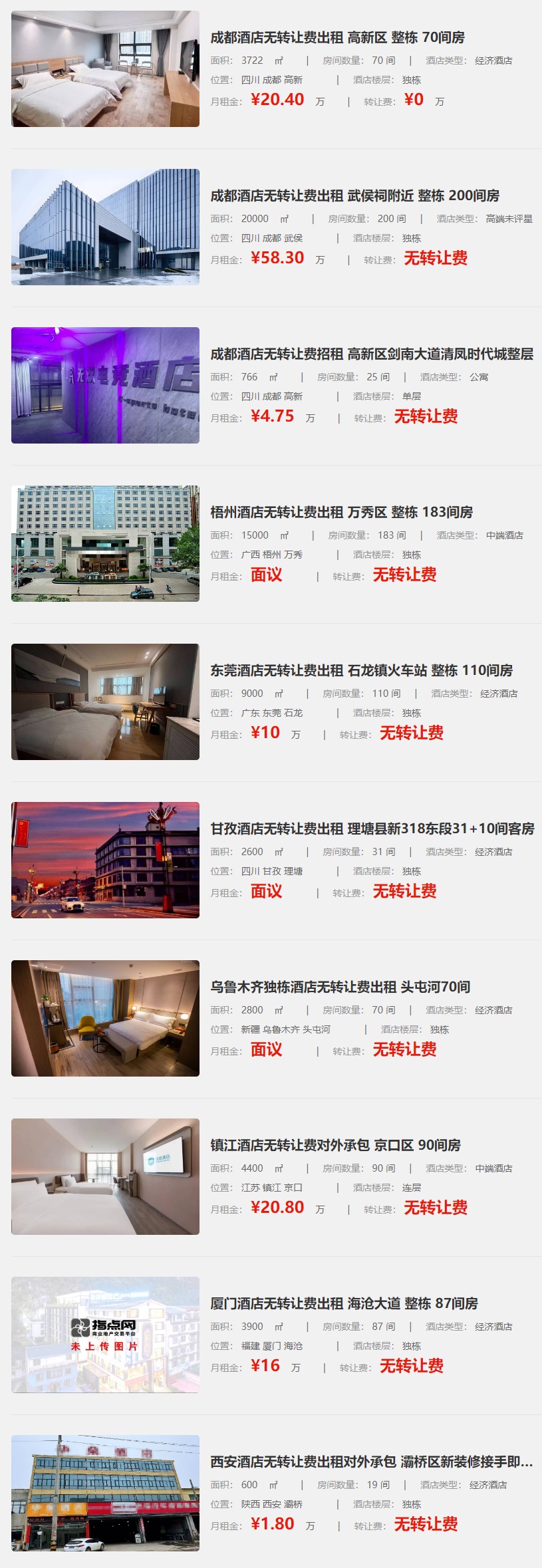View the Urumqi Toutunhe 70-room hotel listing
Image resolution: width=542 pixels, height=1568 pixels.
pyautogui.click(x=340, y=987)
